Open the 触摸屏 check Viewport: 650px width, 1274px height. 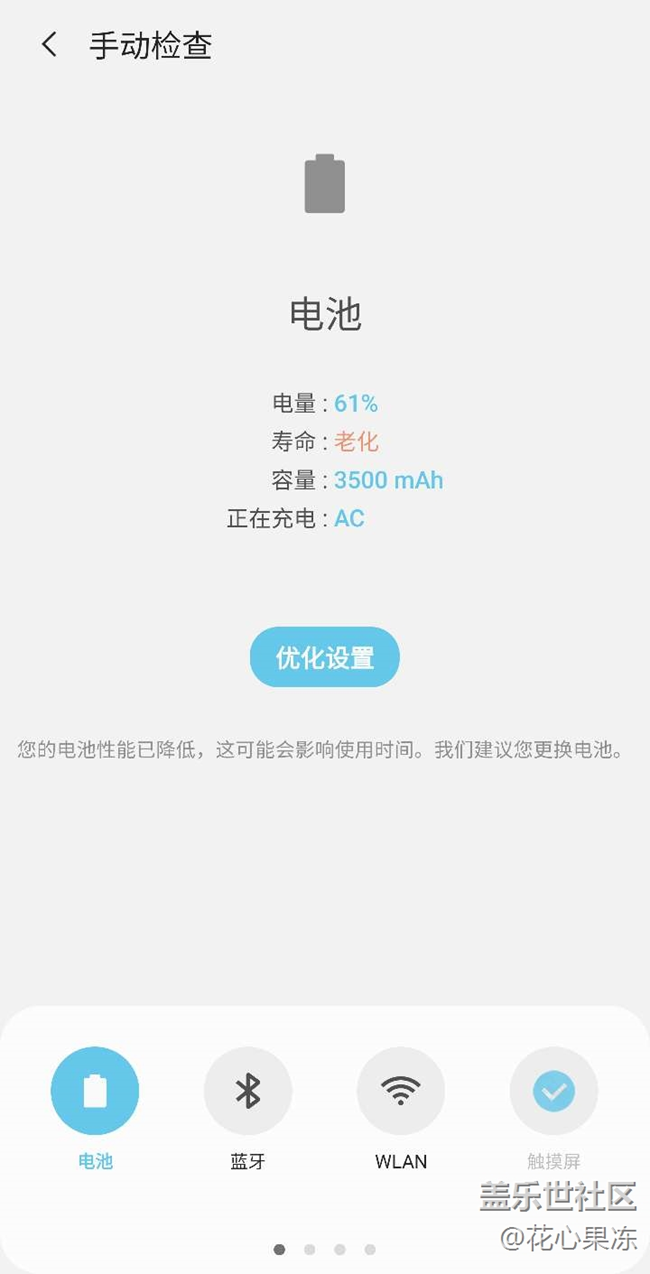coord(554,1091)
